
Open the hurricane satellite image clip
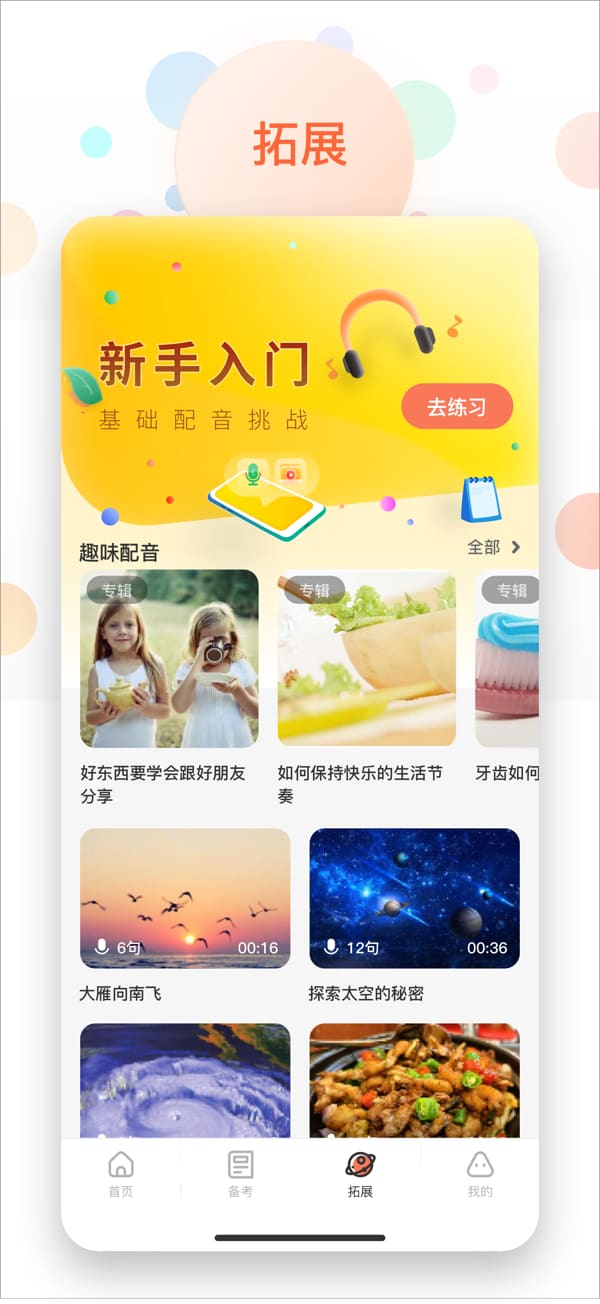tap(185, 1081)
